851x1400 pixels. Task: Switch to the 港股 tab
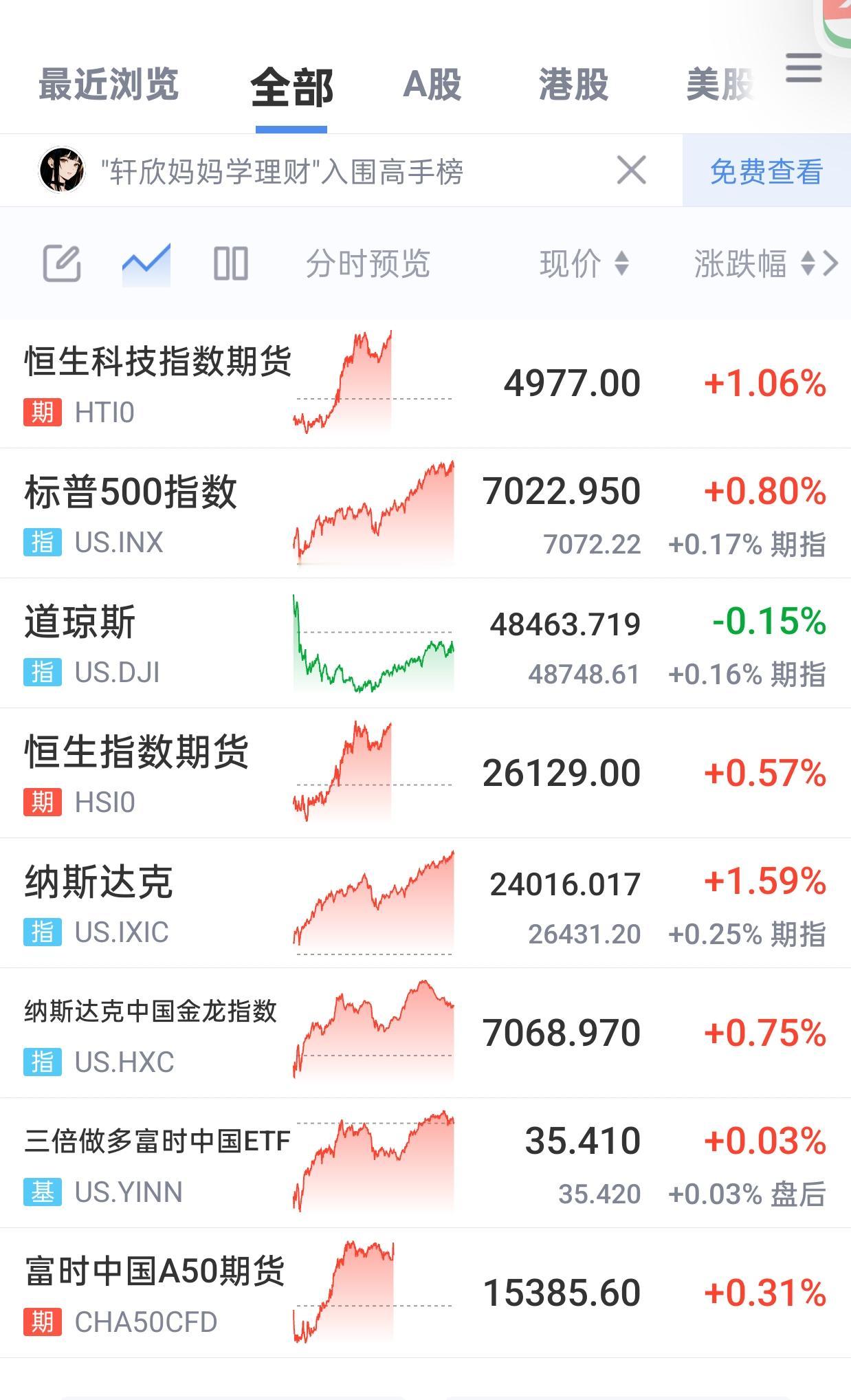click(x=573, y=85)
